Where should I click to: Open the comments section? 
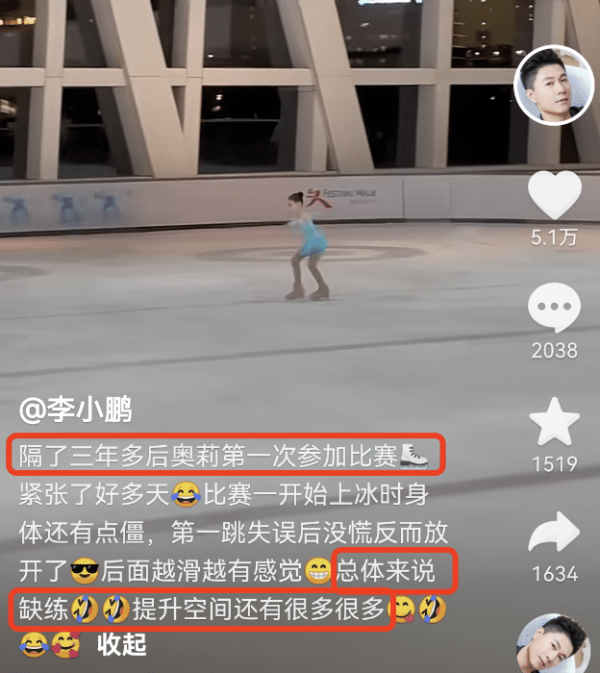click(554, 308)
